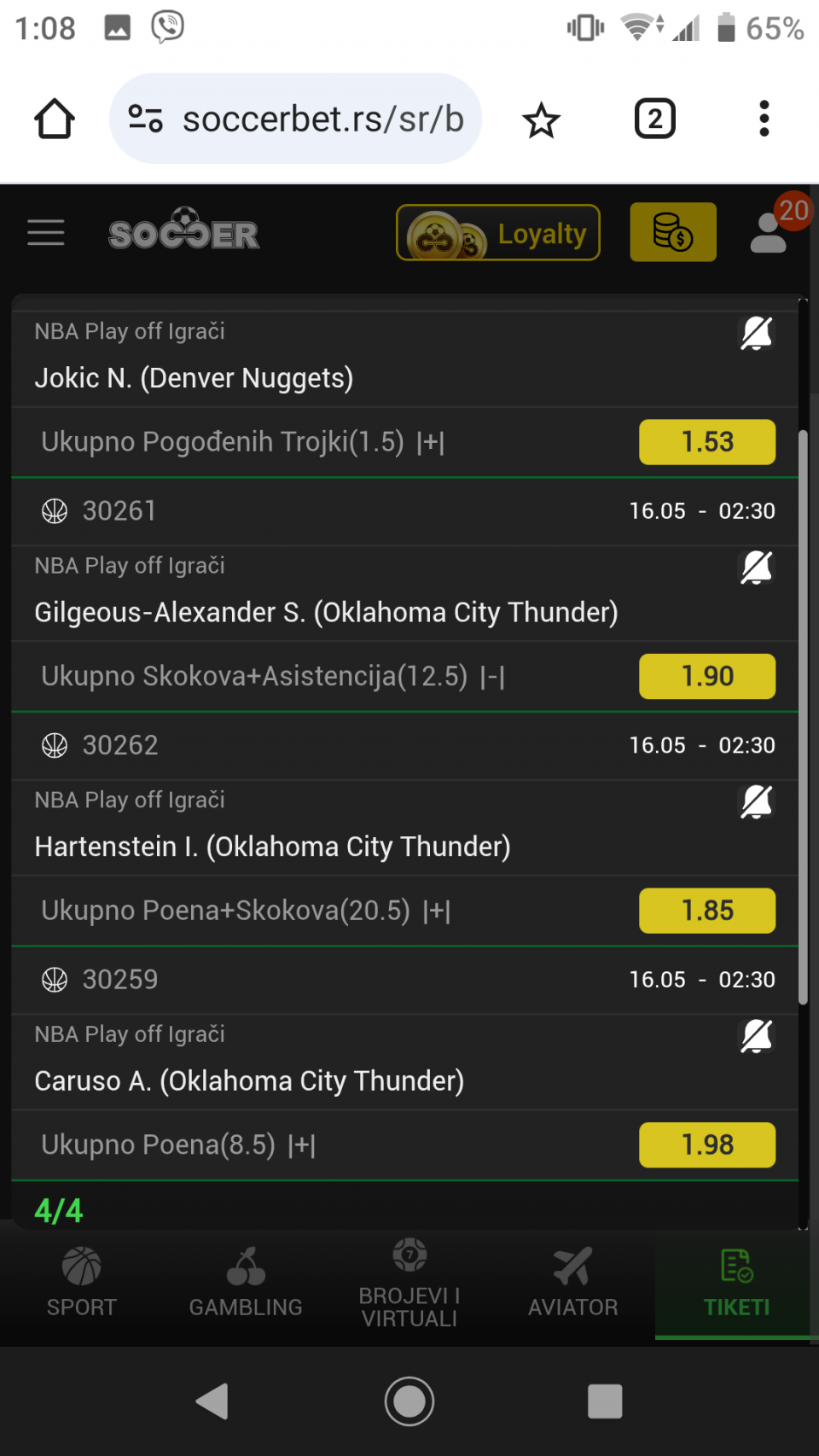This screenshot has height=1456, width=819.
Task: Open the coins deposit button
Action: 673,232
